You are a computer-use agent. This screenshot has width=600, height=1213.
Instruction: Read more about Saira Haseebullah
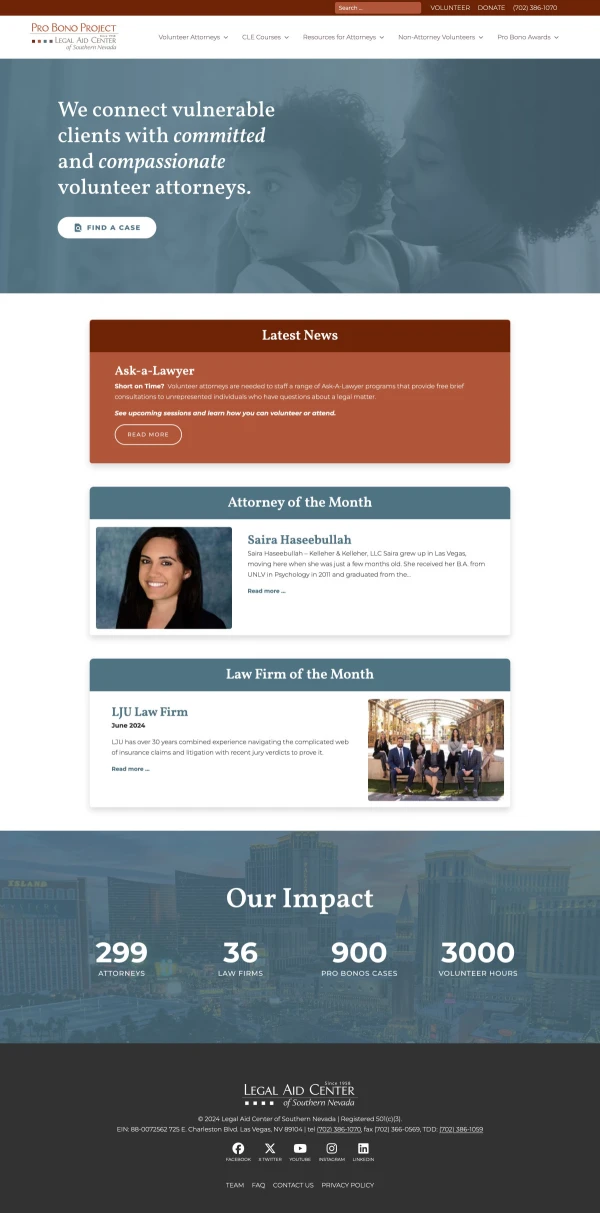[266, 591]
